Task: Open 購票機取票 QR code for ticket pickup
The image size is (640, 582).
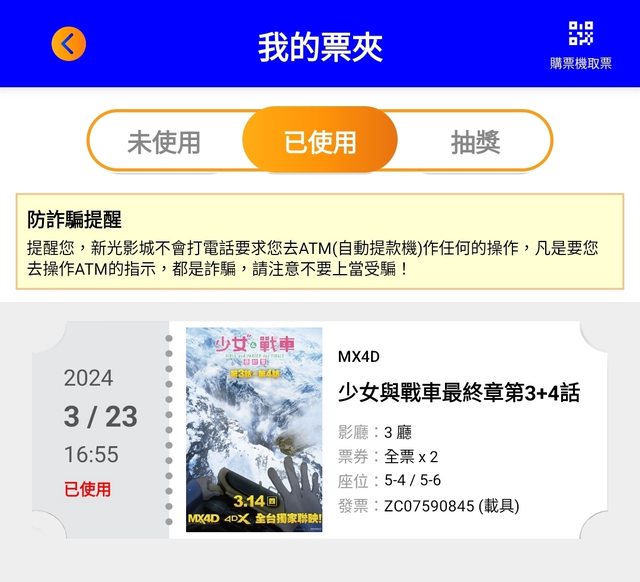Action: (581, 44)
